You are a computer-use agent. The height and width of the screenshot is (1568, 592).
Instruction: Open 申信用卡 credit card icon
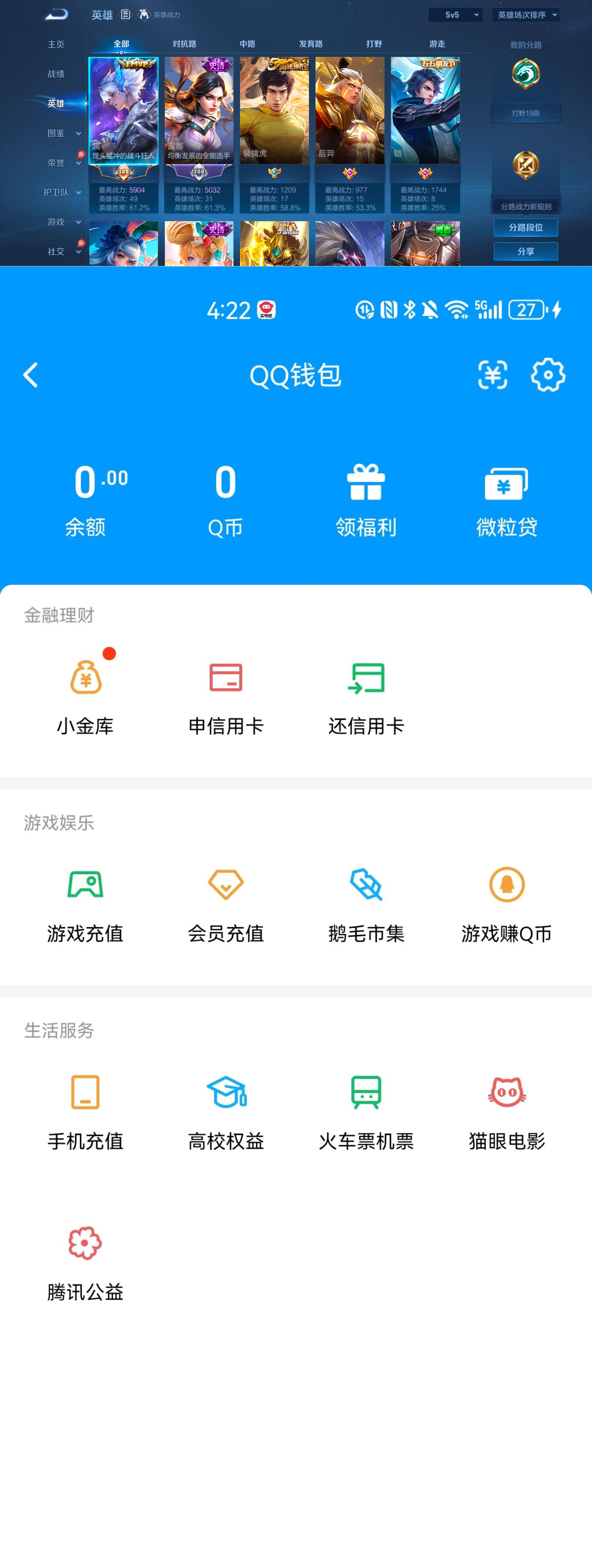click(225, 677)
